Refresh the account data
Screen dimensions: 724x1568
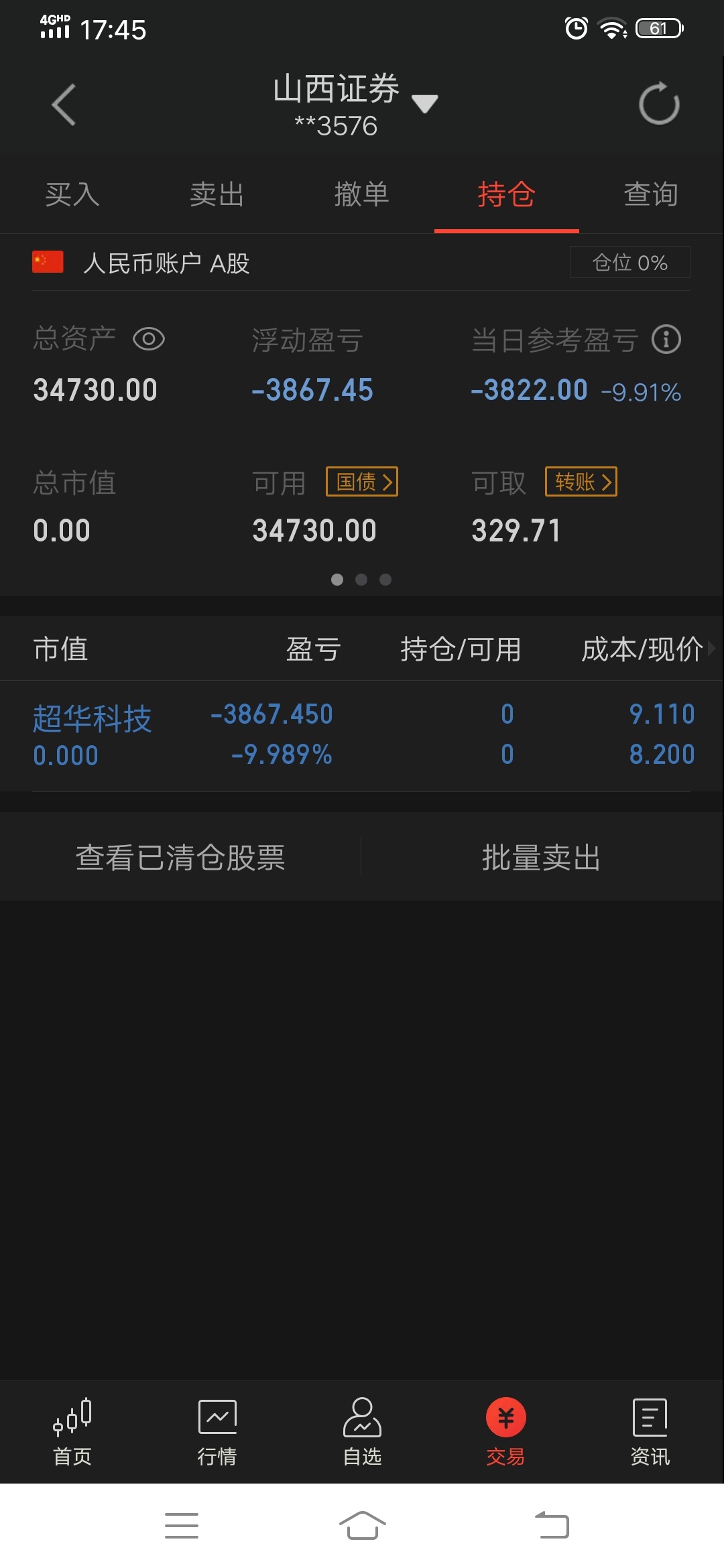click(x=659, y=104)
